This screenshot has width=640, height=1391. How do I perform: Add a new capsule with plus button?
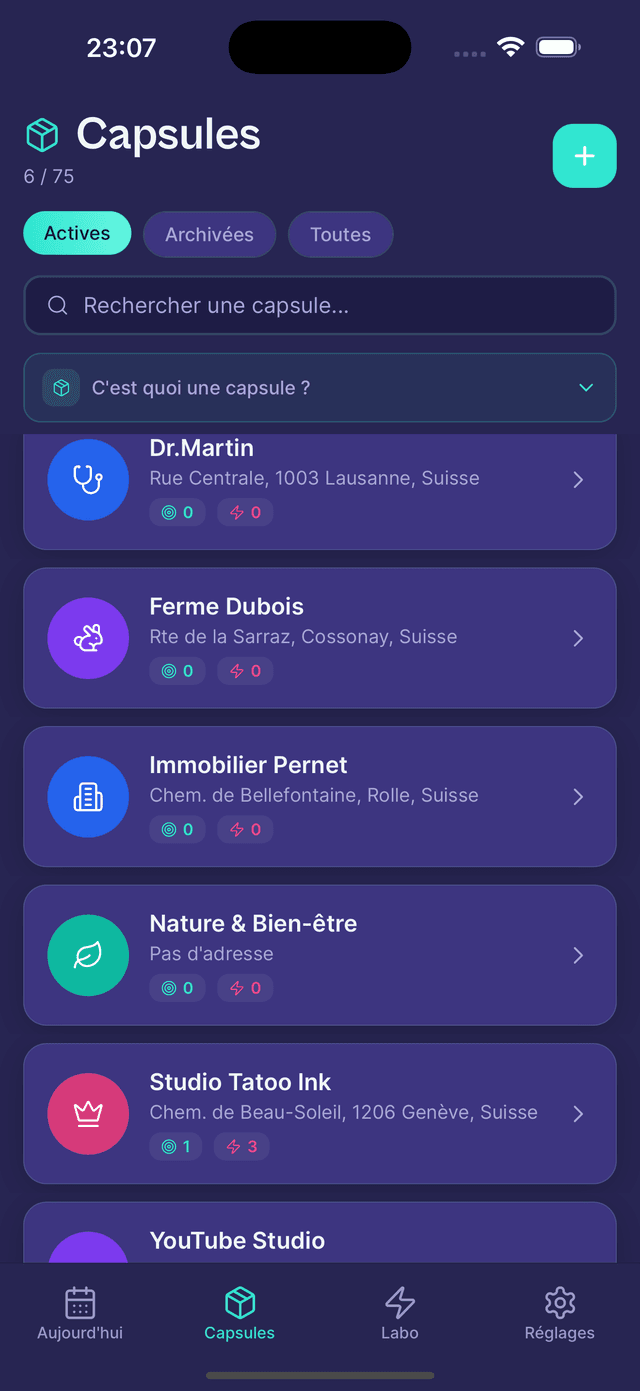(584, 156)
